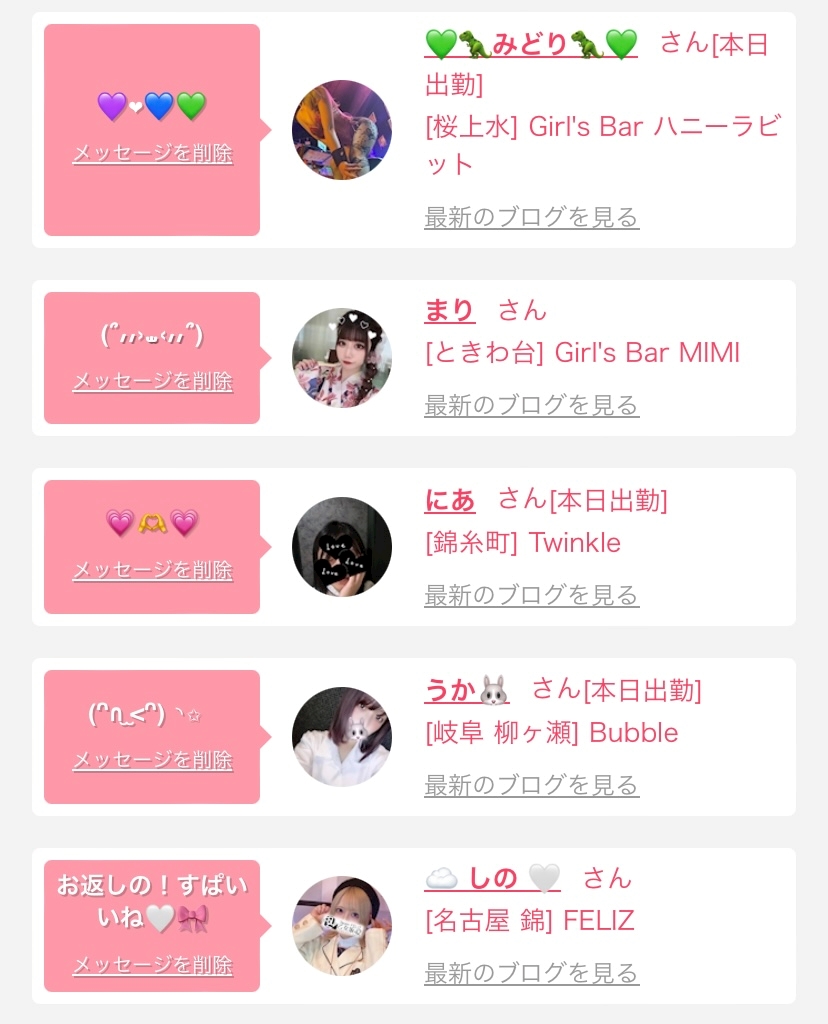View うか's latest blog
Screen dimensions: 828x1024
click(x=532, y=785)
